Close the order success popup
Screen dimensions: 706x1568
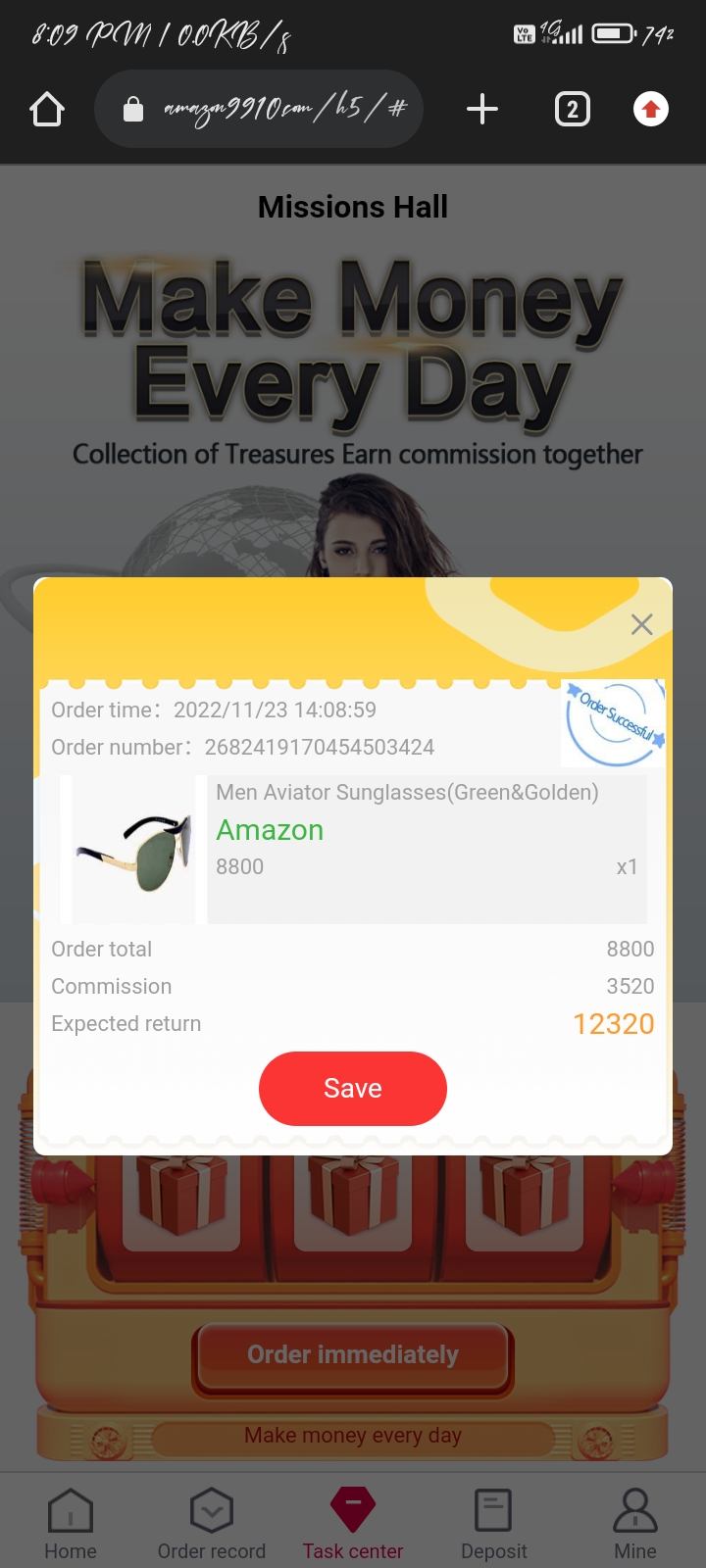tap(641, 624)
